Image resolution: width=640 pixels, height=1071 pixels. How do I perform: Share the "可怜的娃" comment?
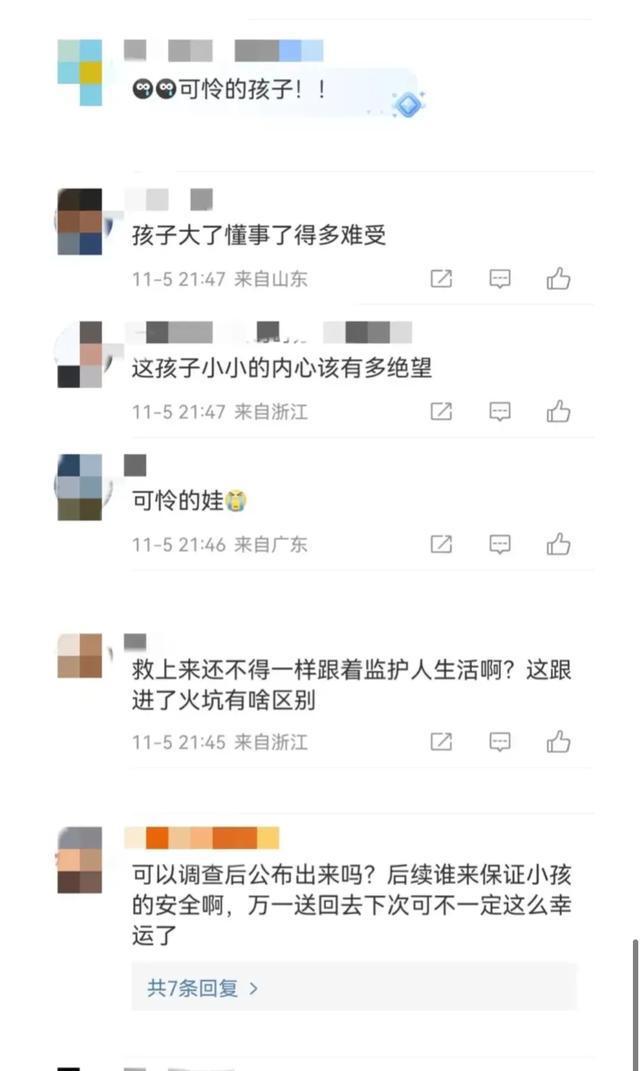[441, 544]
